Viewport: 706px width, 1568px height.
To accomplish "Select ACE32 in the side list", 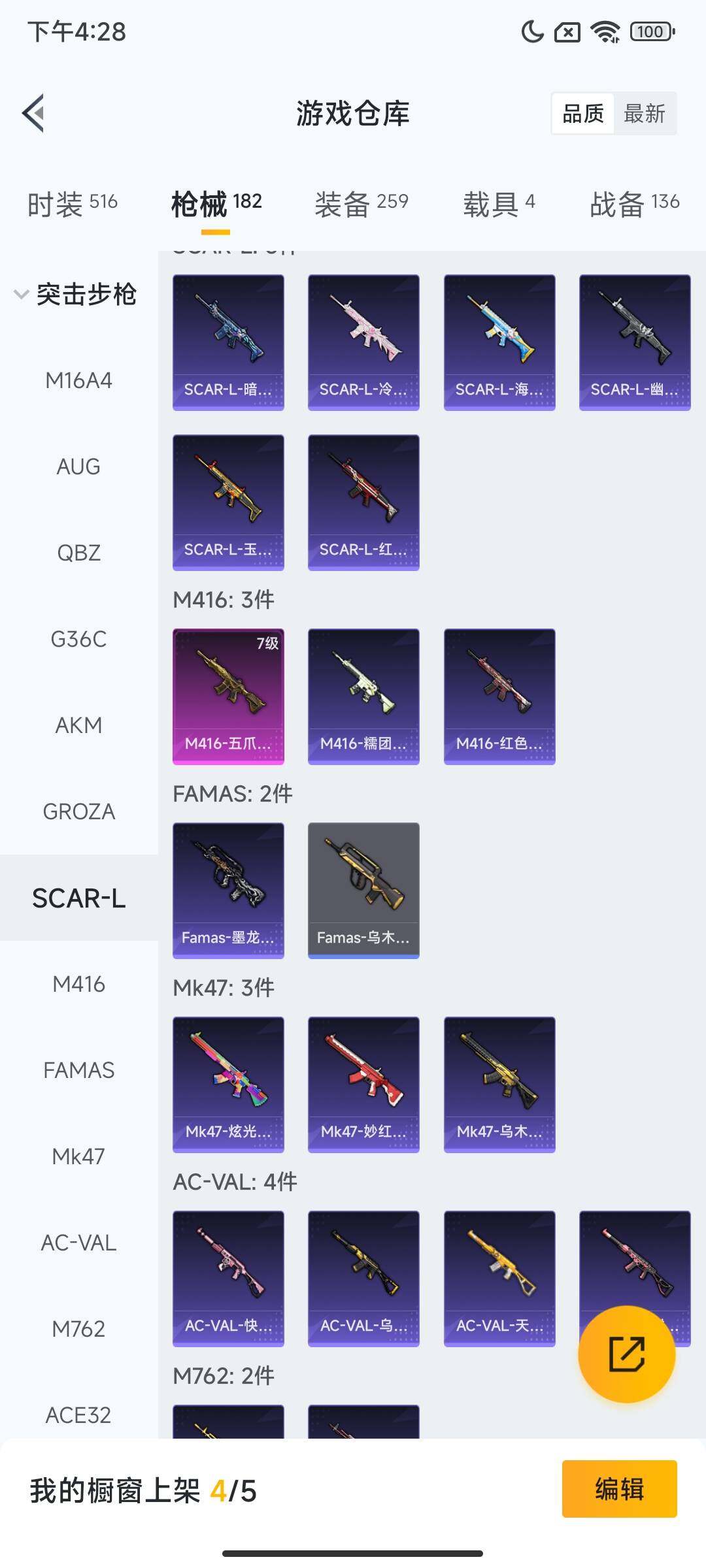I will (78, 1415).
